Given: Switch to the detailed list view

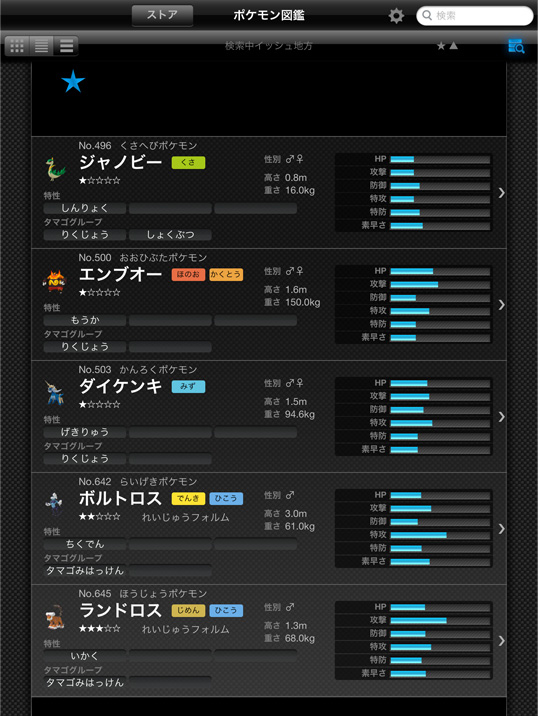Looking at the screenshot, I should point(66,46).
